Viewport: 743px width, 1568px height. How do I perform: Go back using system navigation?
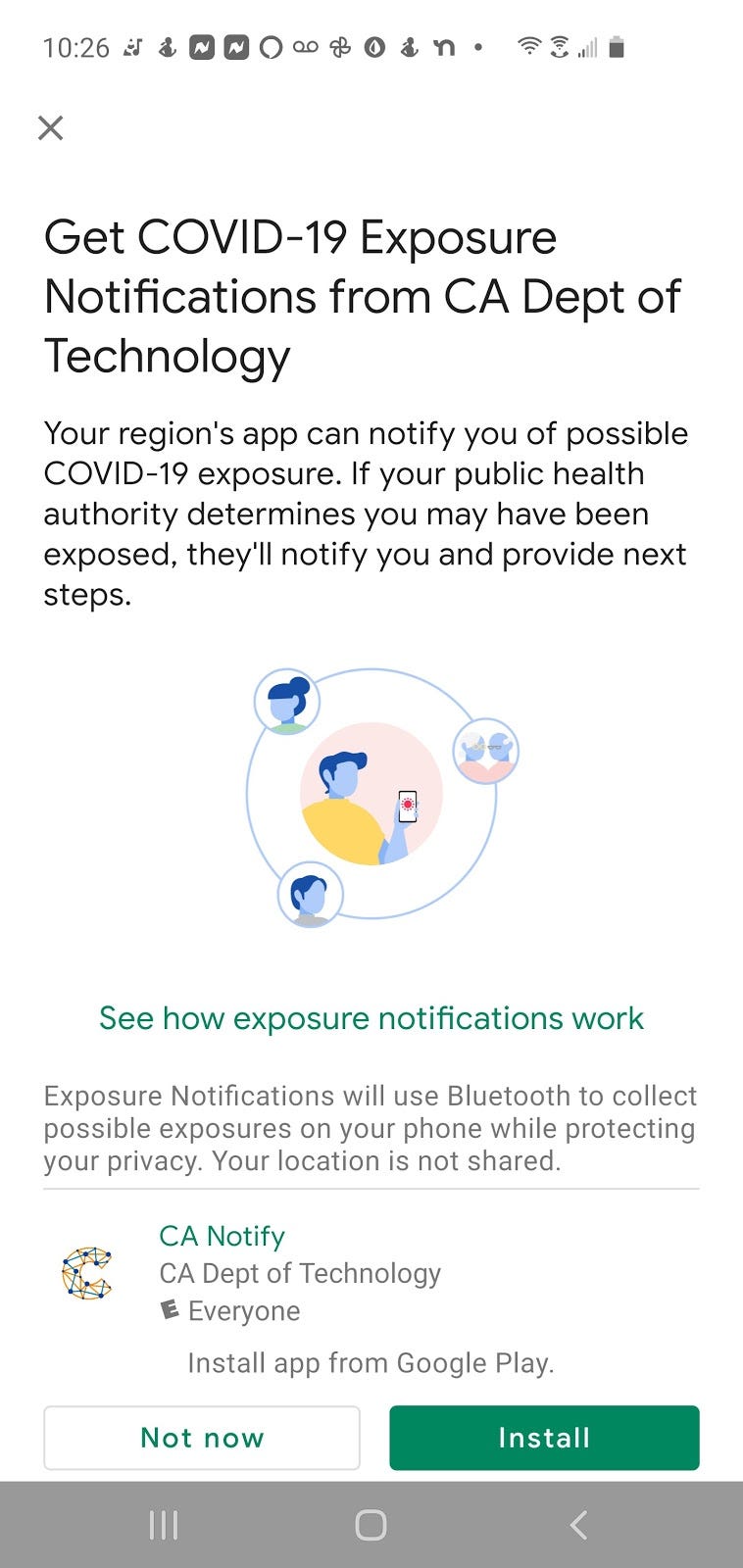pos(578,1525)
